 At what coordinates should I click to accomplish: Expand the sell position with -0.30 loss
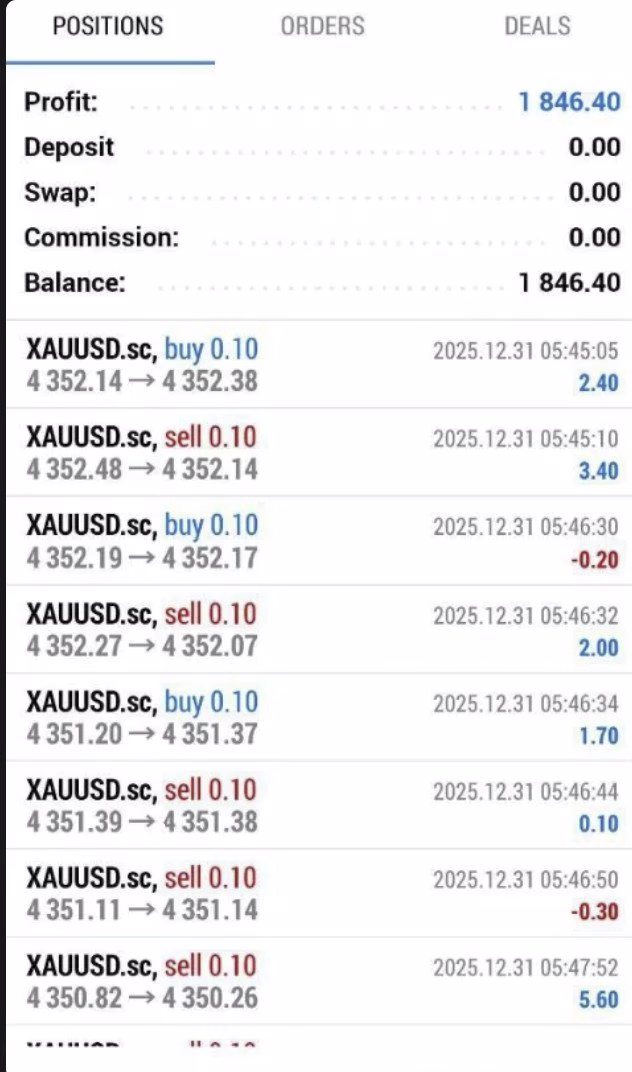316,893
